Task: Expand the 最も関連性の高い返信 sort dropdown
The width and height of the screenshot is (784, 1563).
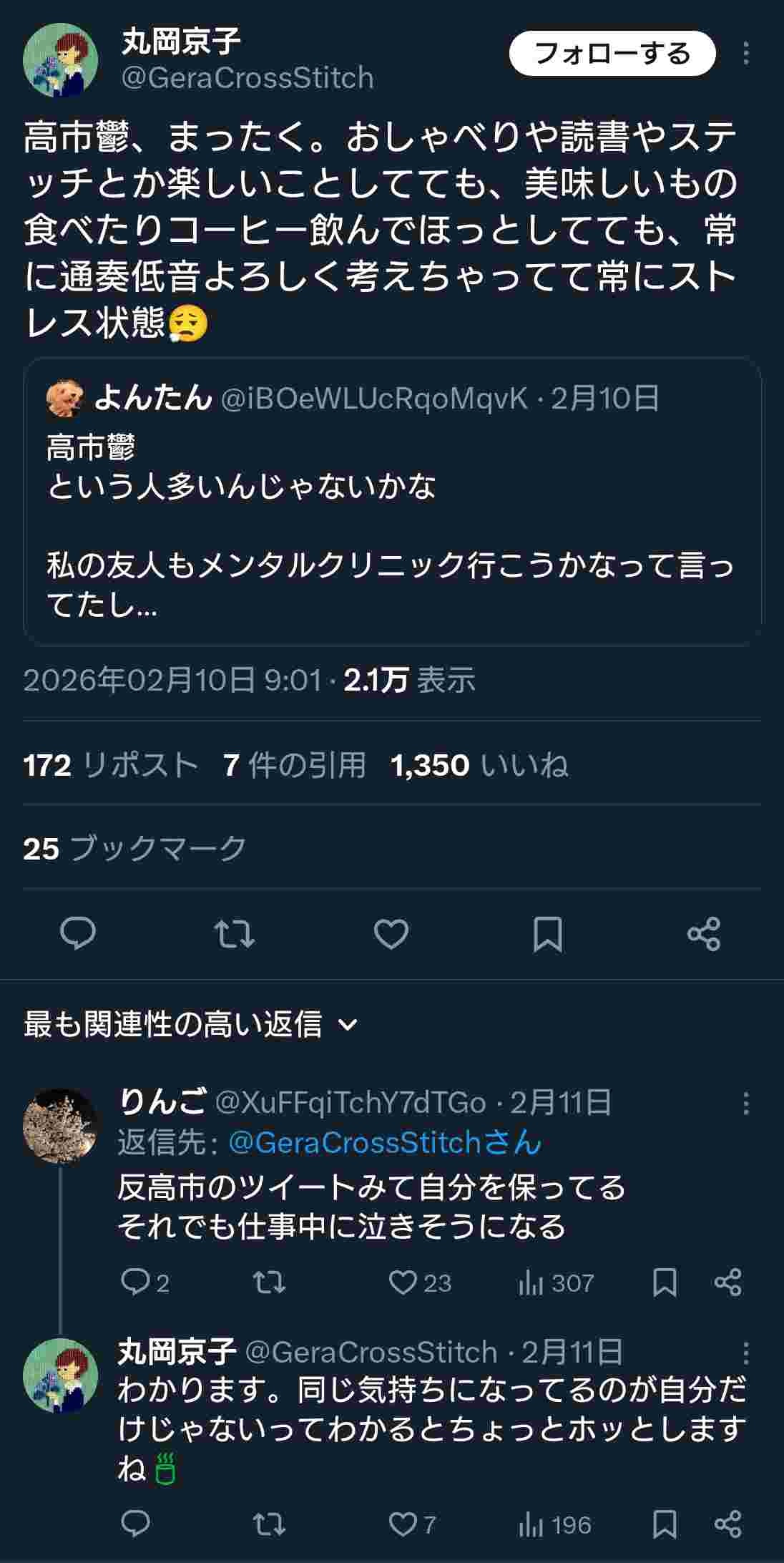Action: point(191,1024)
